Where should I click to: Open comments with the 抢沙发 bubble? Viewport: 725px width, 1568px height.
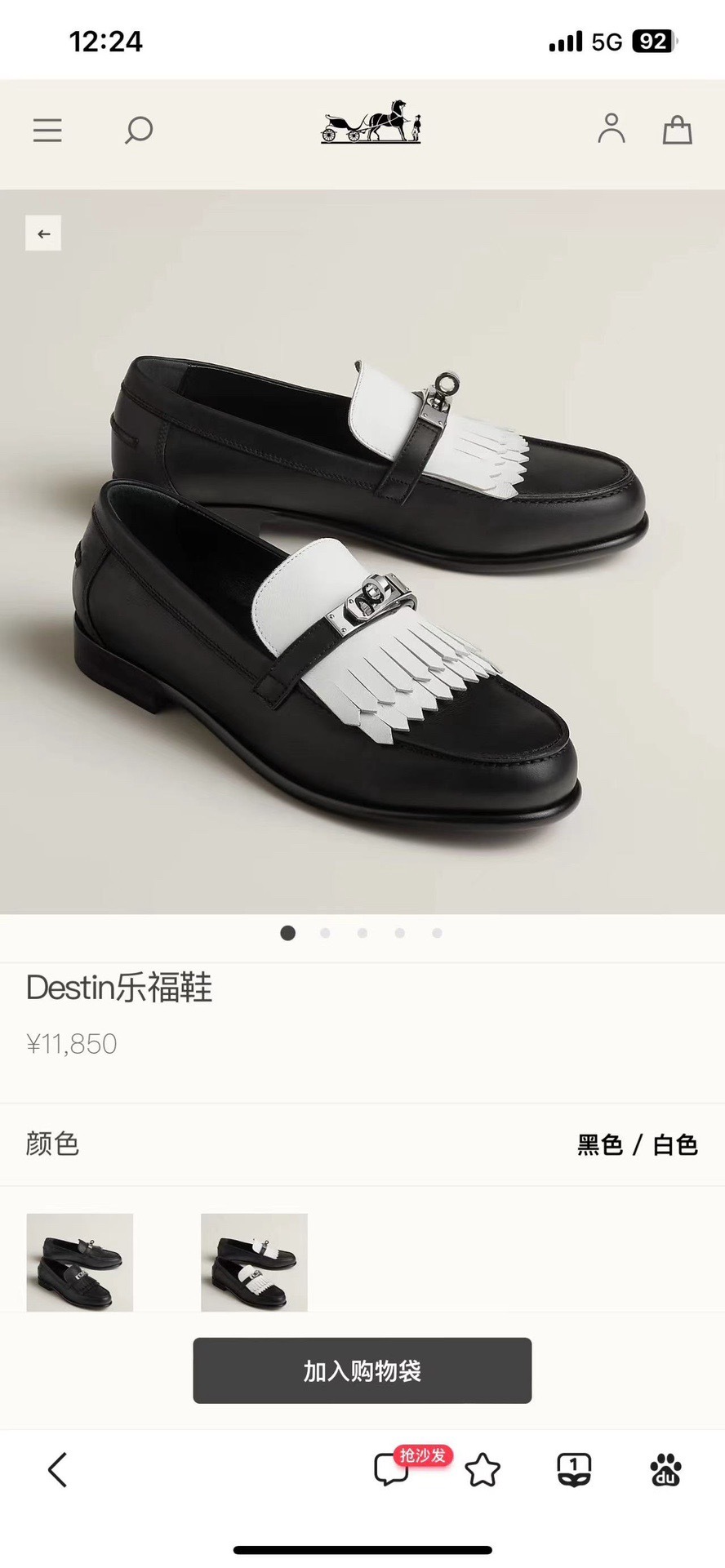[x=392, y=1470]
